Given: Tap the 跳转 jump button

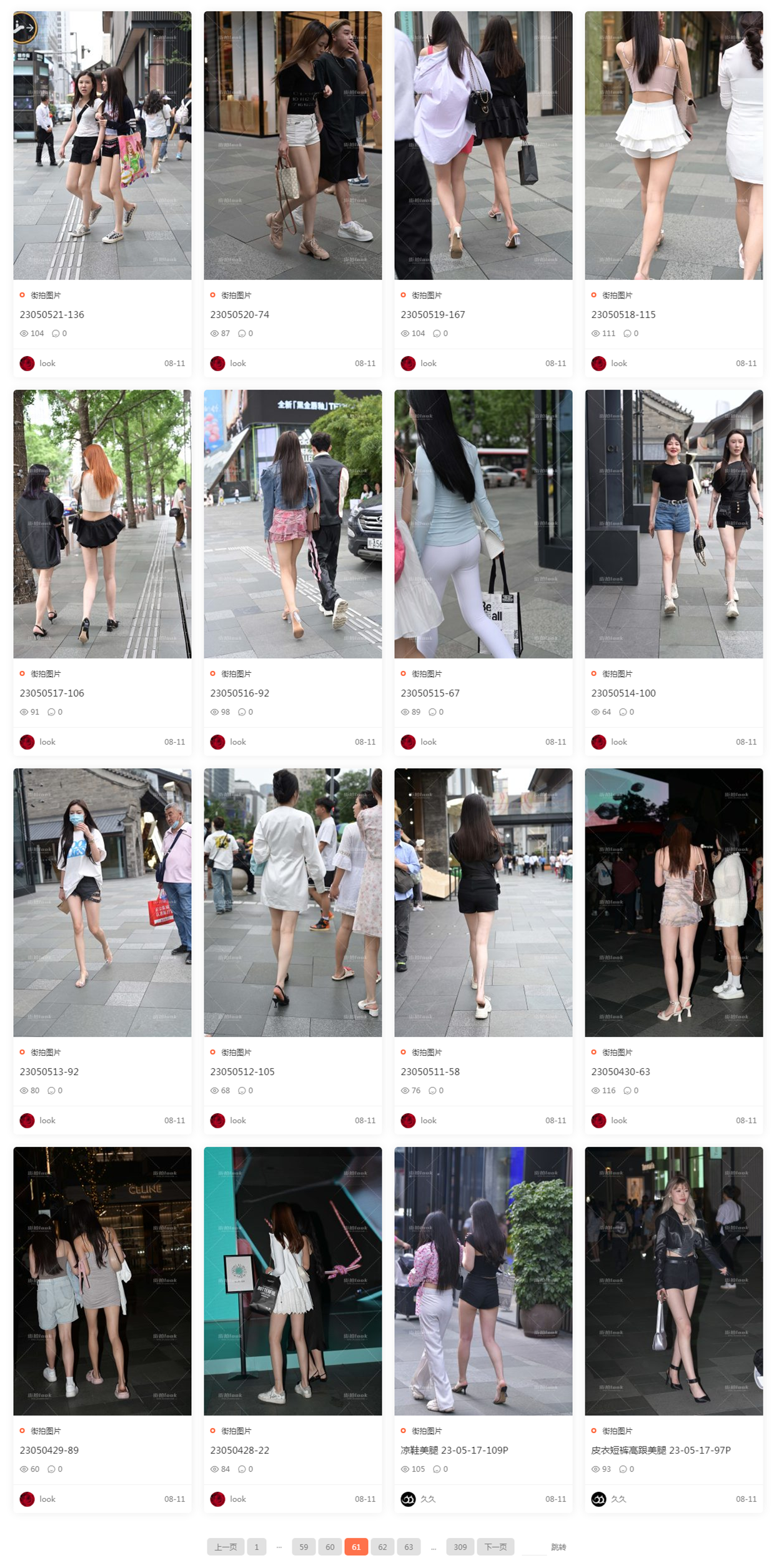Looking at the screenshot, I should coord(558,1547).
